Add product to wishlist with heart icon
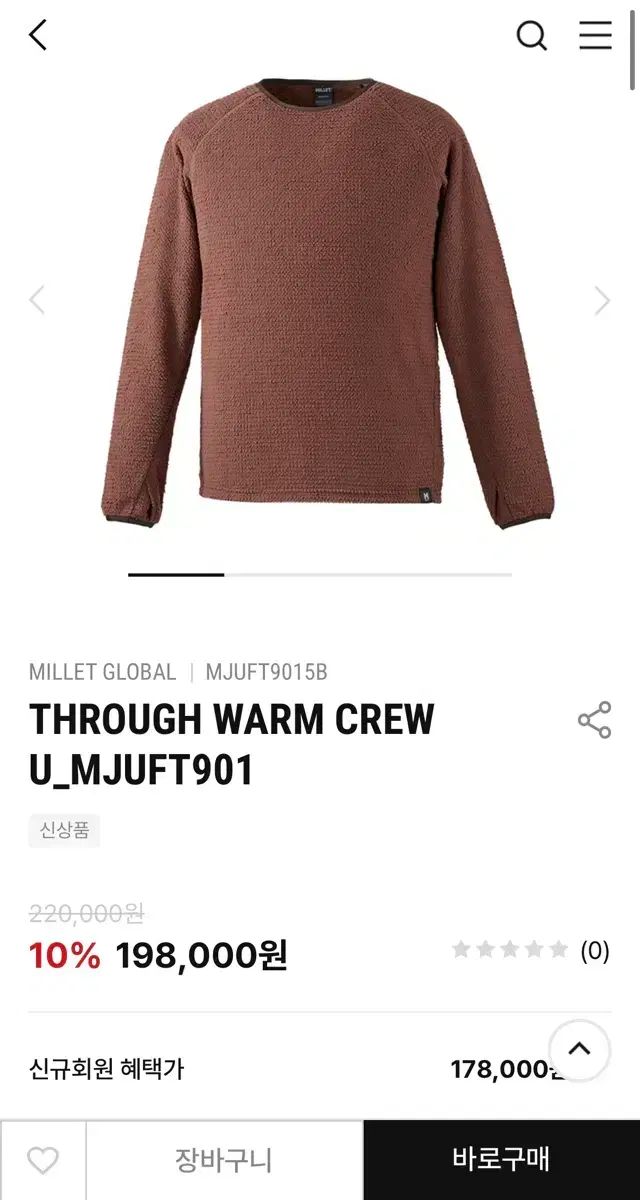The image size is (640, 1200). (43, 1160)
